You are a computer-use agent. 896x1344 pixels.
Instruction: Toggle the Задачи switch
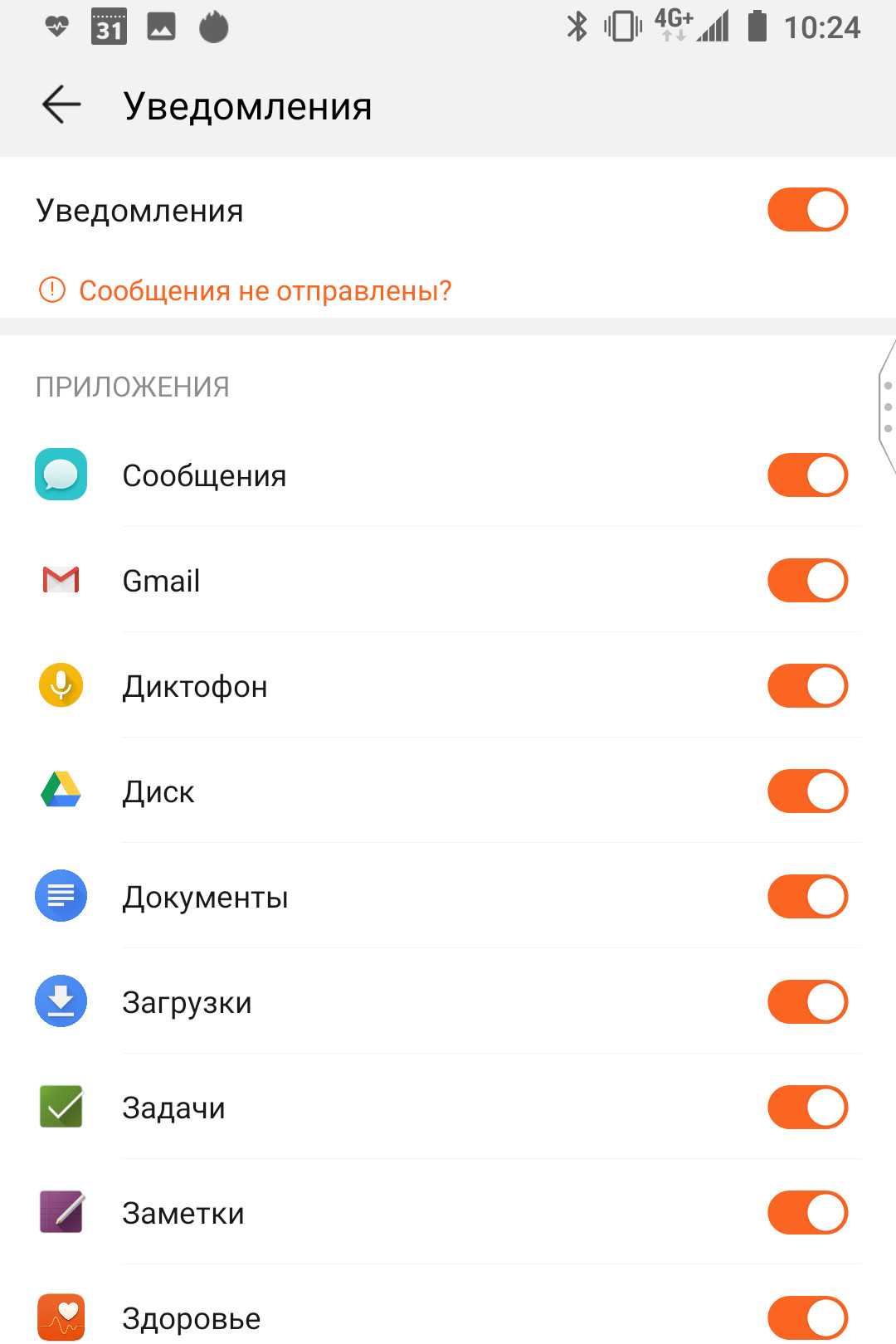tap(807, 1108)
